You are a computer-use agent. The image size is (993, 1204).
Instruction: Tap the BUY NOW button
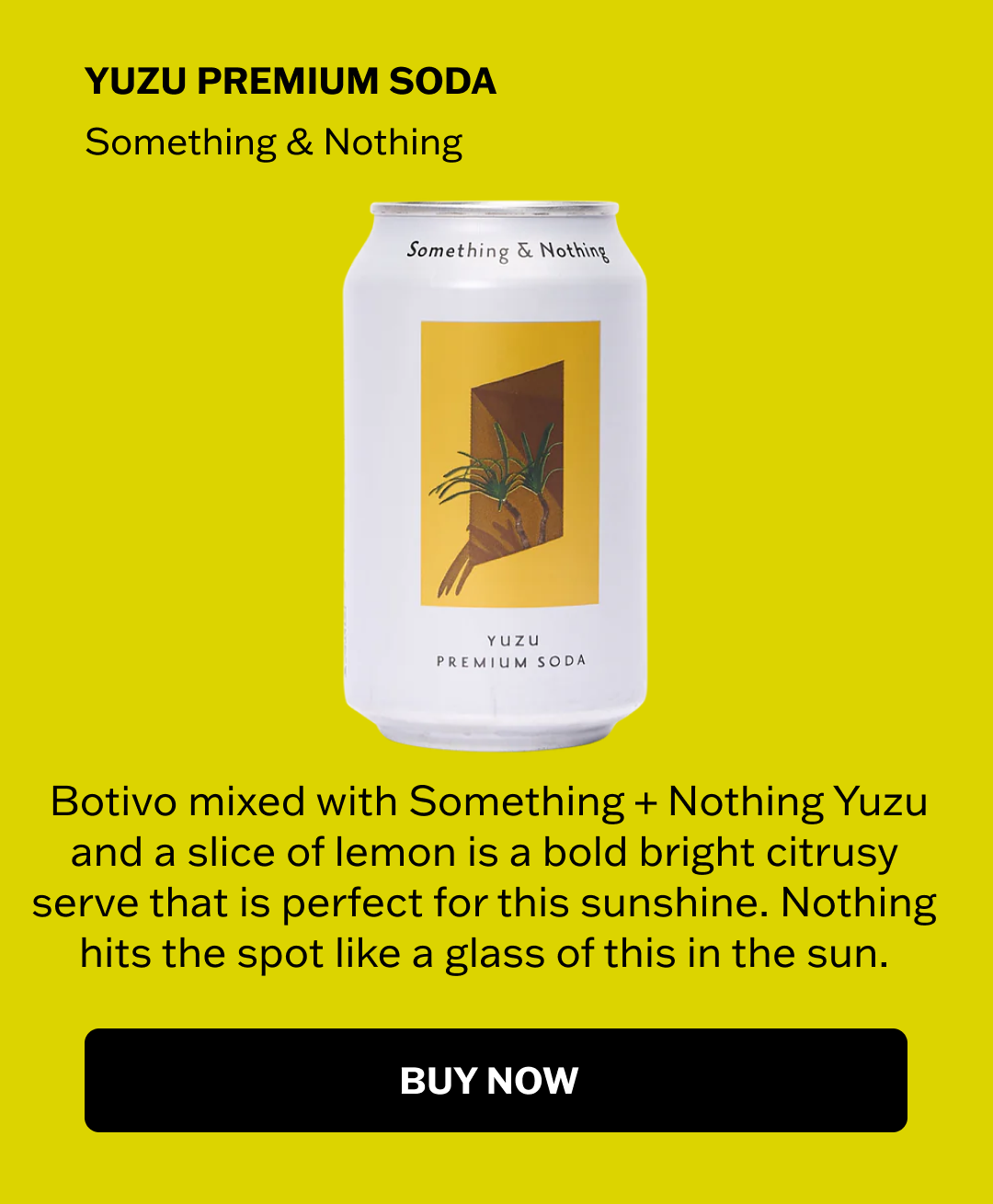[496, 1080]
